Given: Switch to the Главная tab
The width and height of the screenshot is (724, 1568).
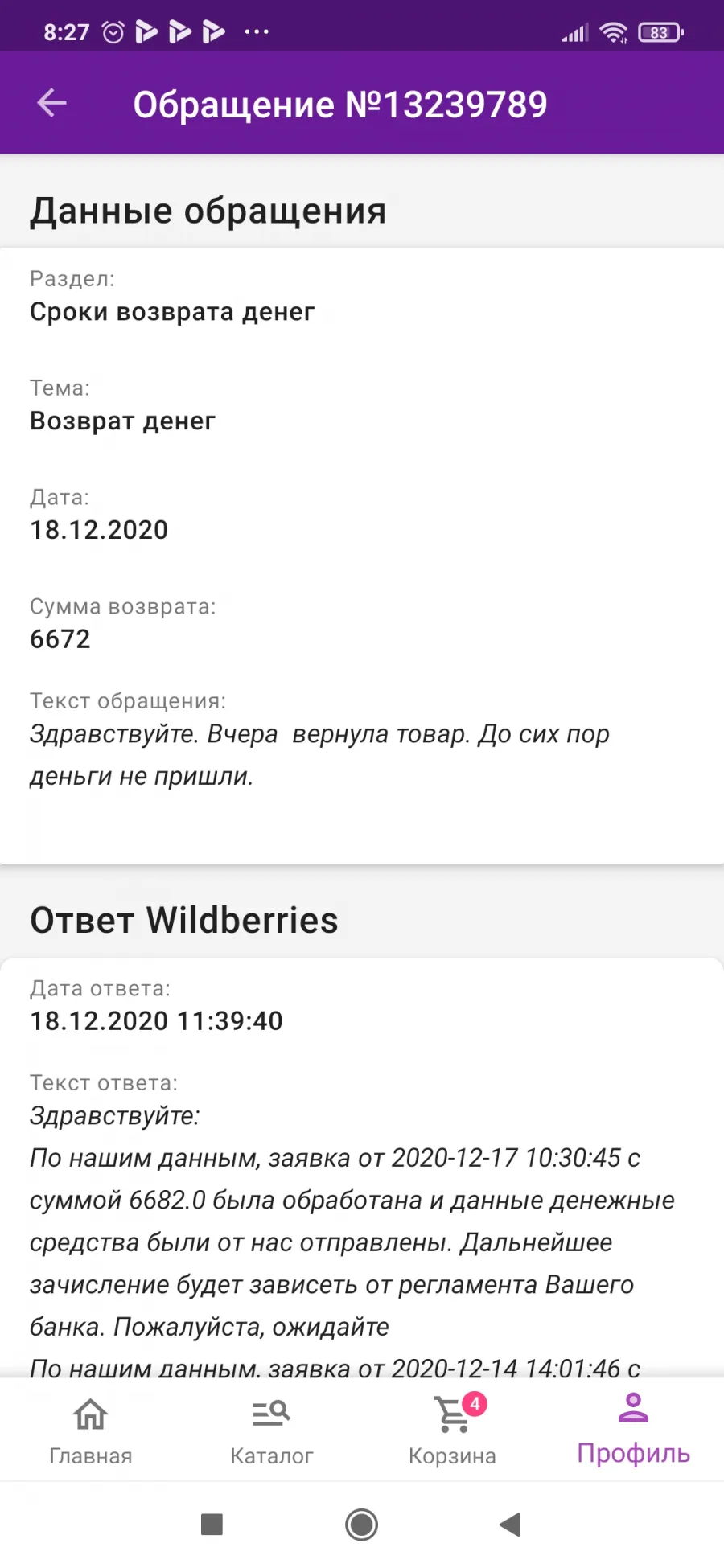Looking at the screenshot, I should pos(91,1431).
